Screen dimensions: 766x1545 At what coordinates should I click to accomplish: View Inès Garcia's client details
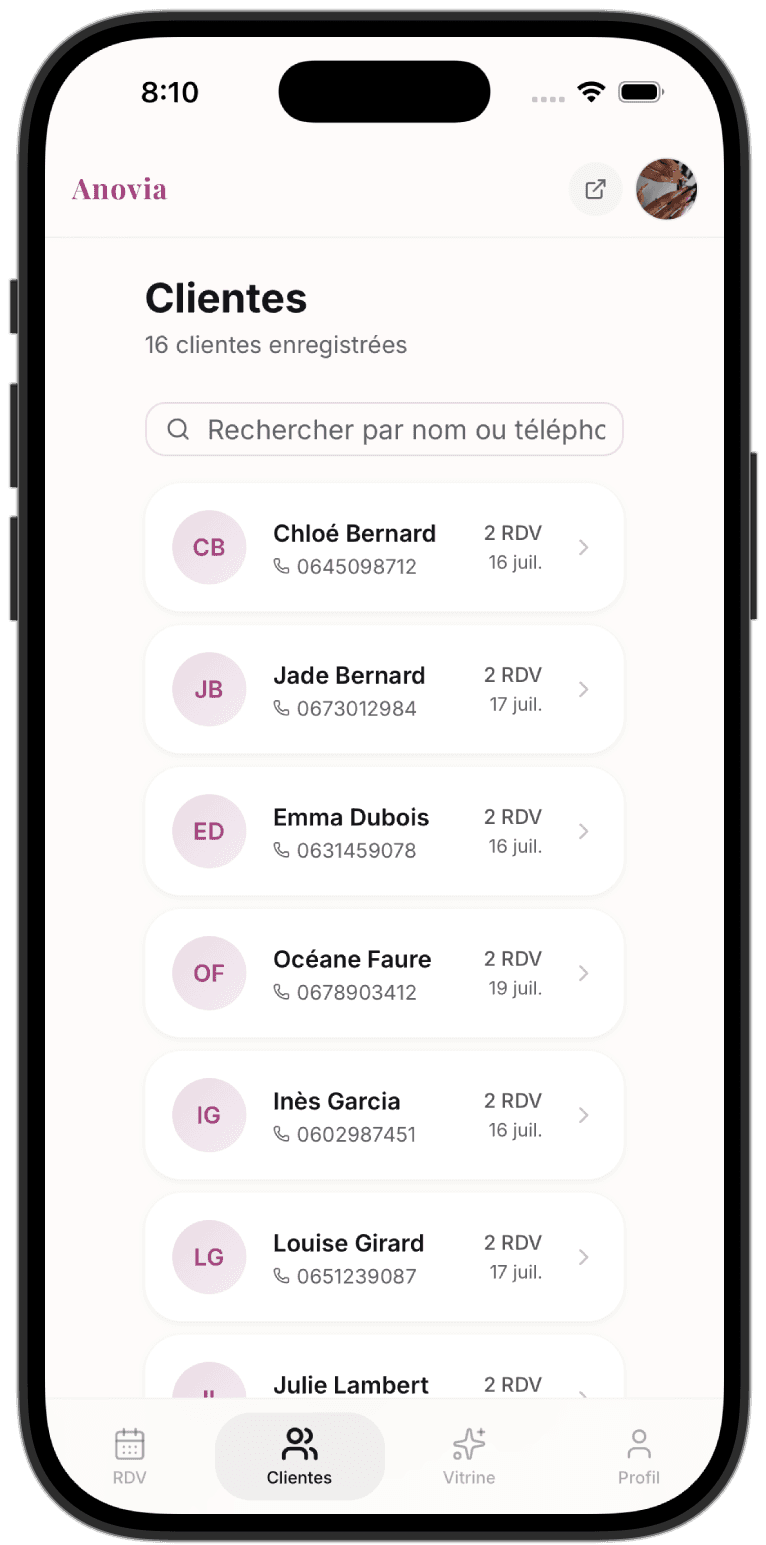[x=384, y=1115]
